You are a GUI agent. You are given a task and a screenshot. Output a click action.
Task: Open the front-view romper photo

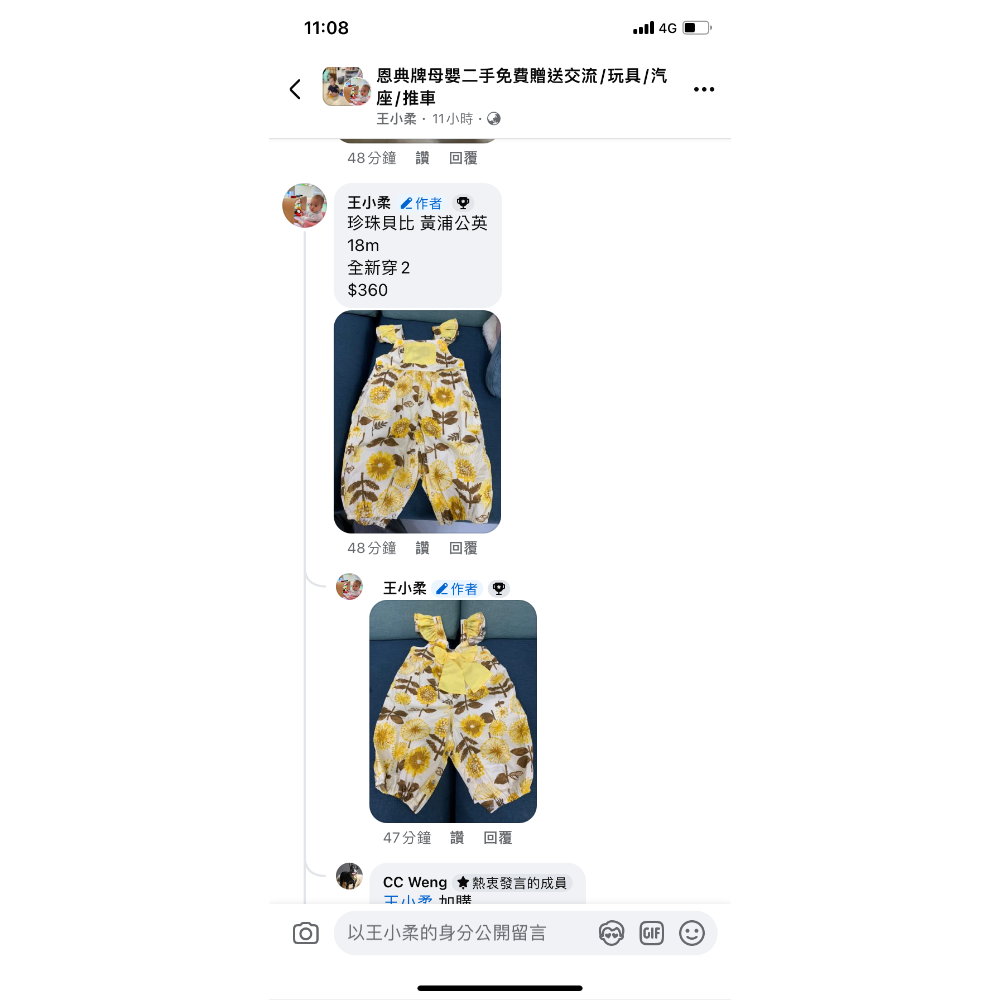coord(417,421)
